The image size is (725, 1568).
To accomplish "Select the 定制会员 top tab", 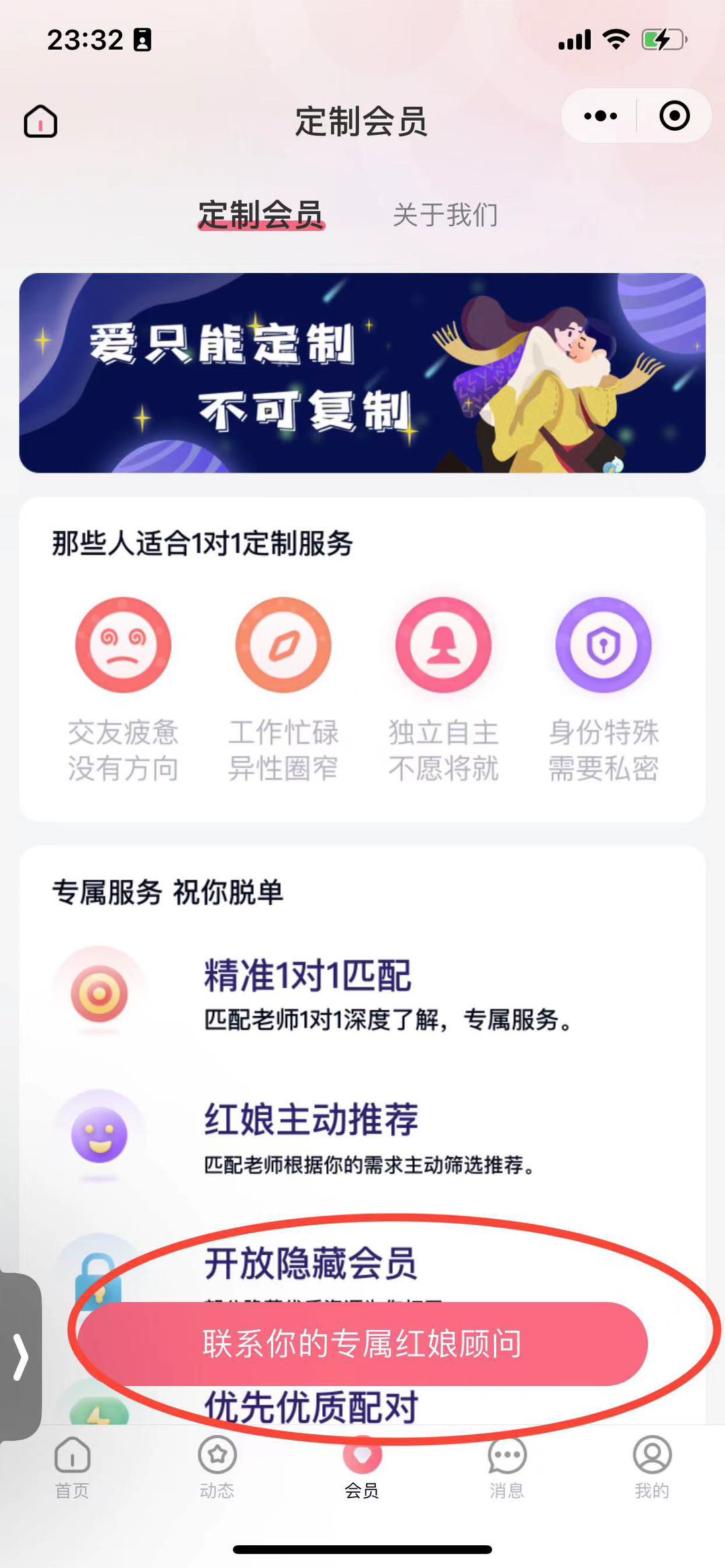I will click(260, 215).
